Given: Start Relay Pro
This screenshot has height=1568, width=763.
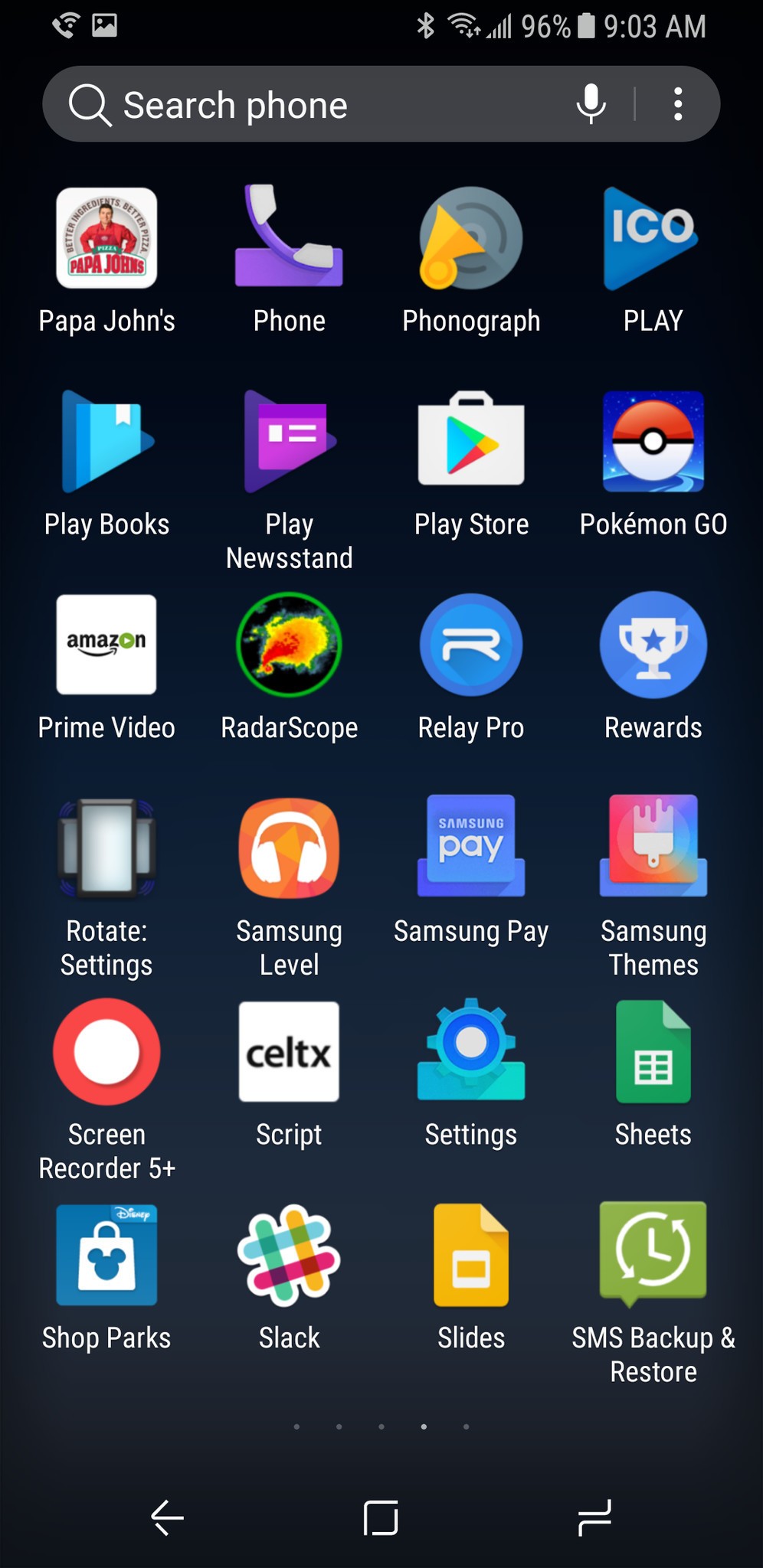Looking at the screenshot, I should 470,645.
